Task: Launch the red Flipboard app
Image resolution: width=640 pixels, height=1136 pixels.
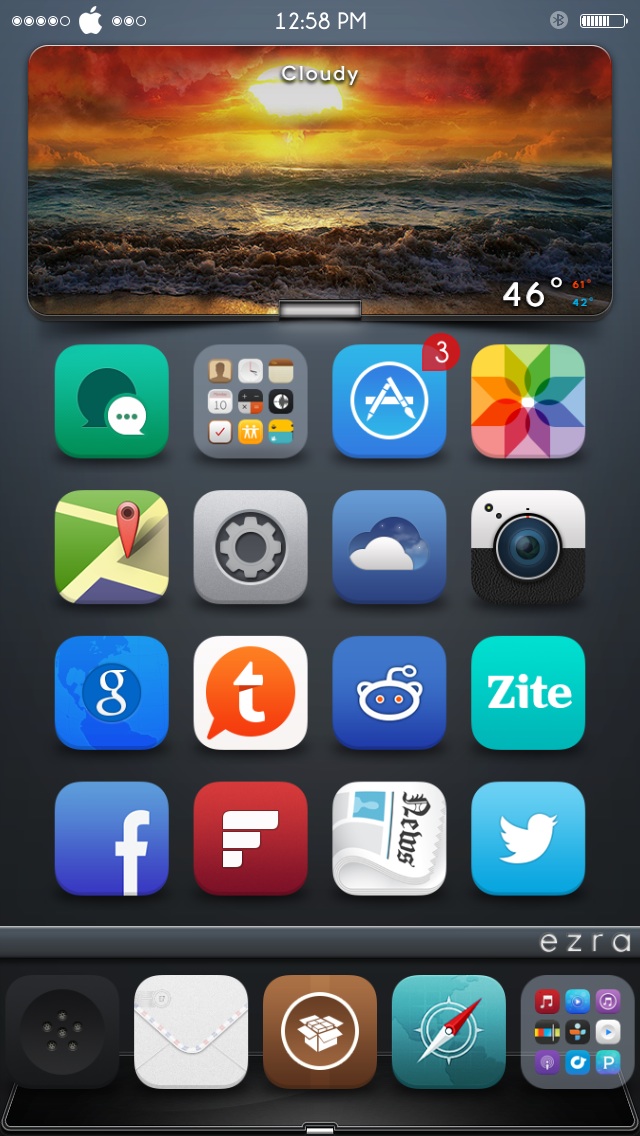Action: coord(250,838)
